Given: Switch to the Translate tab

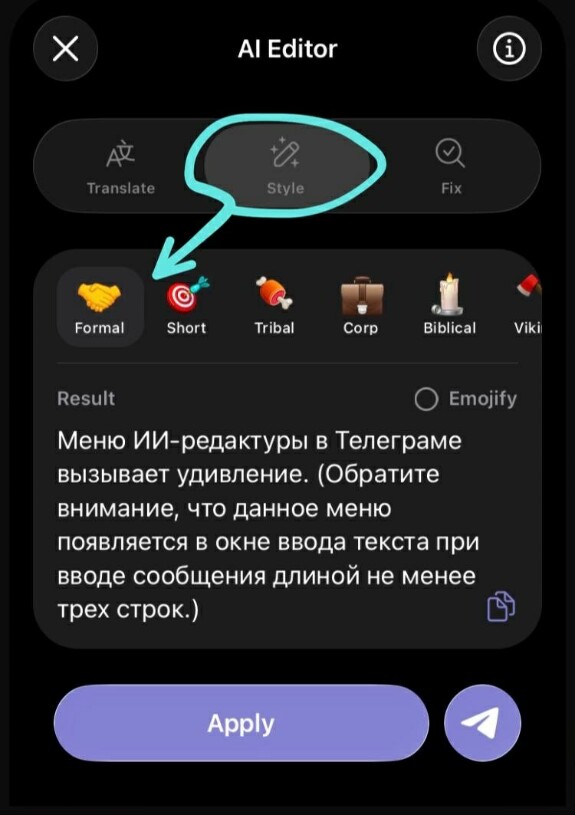Looking at the screenshot, I should point(121,166).
